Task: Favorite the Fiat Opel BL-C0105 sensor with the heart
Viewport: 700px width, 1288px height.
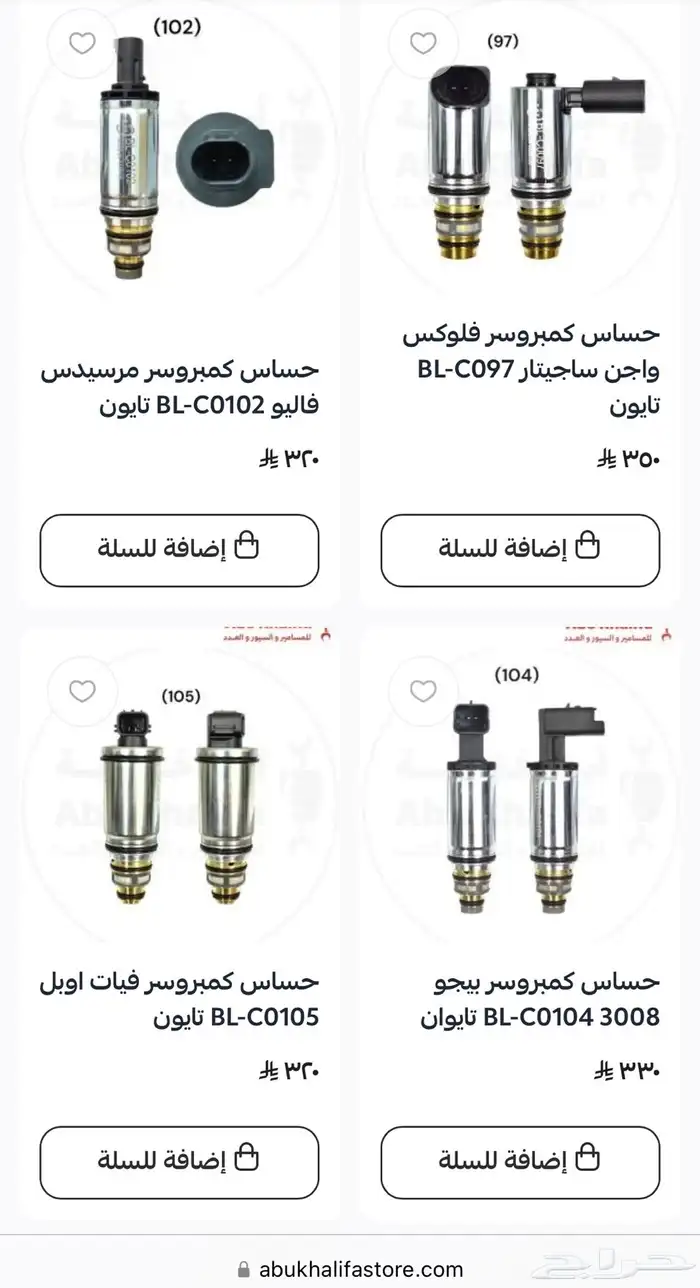Action: pos(83,691)
